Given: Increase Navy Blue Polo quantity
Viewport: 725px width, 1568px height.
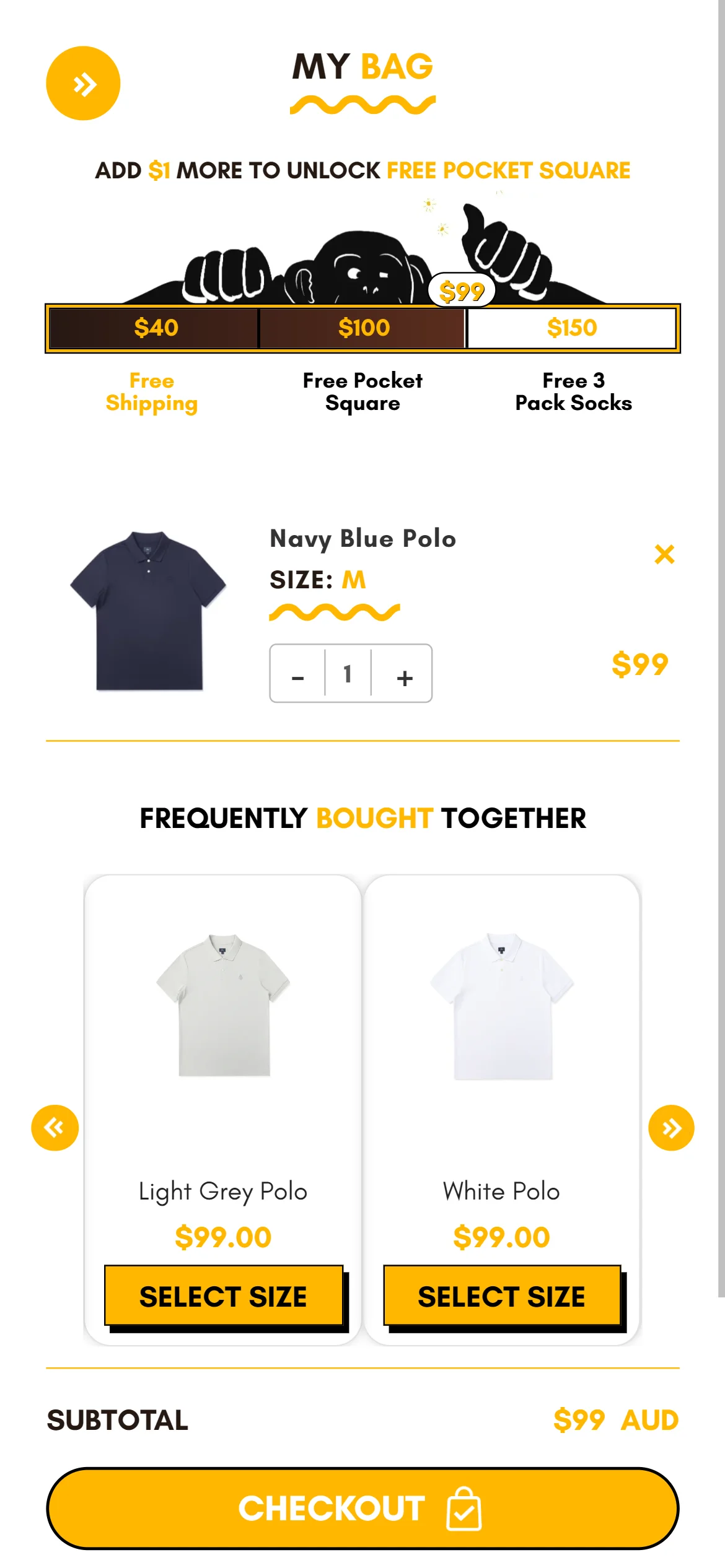Looking at the screenshot, I should click(x=404, y=675).
